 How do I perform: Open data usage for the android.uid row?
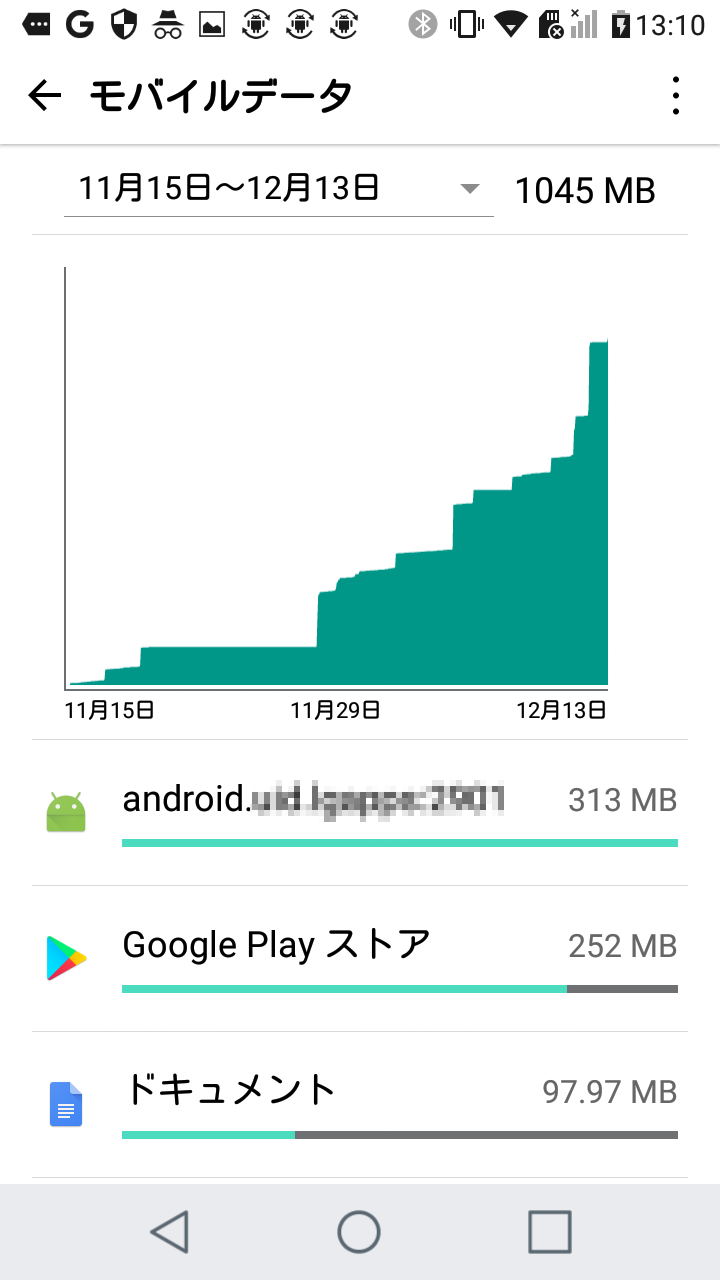(x=360, y=812)
